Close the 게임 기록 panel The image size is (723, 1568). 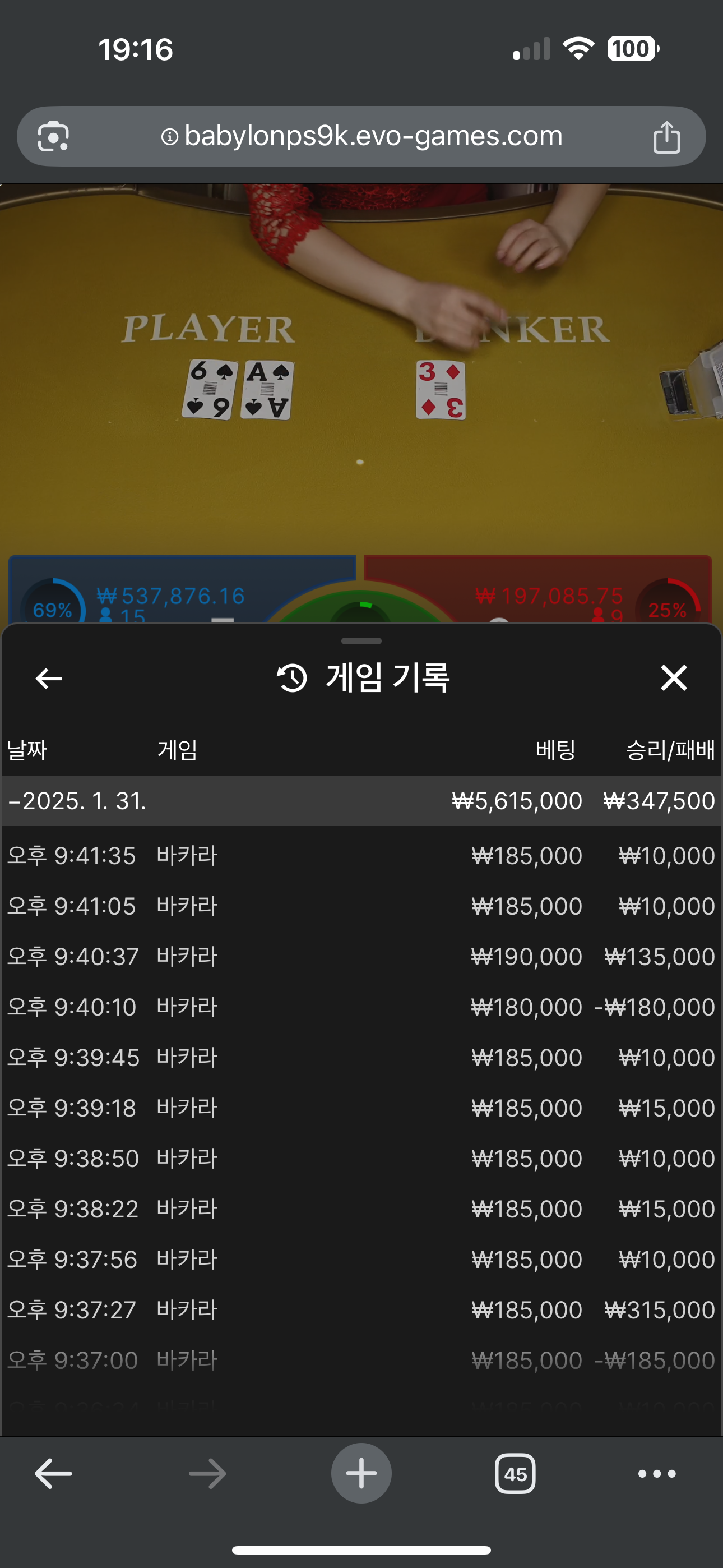click(673, 678)
